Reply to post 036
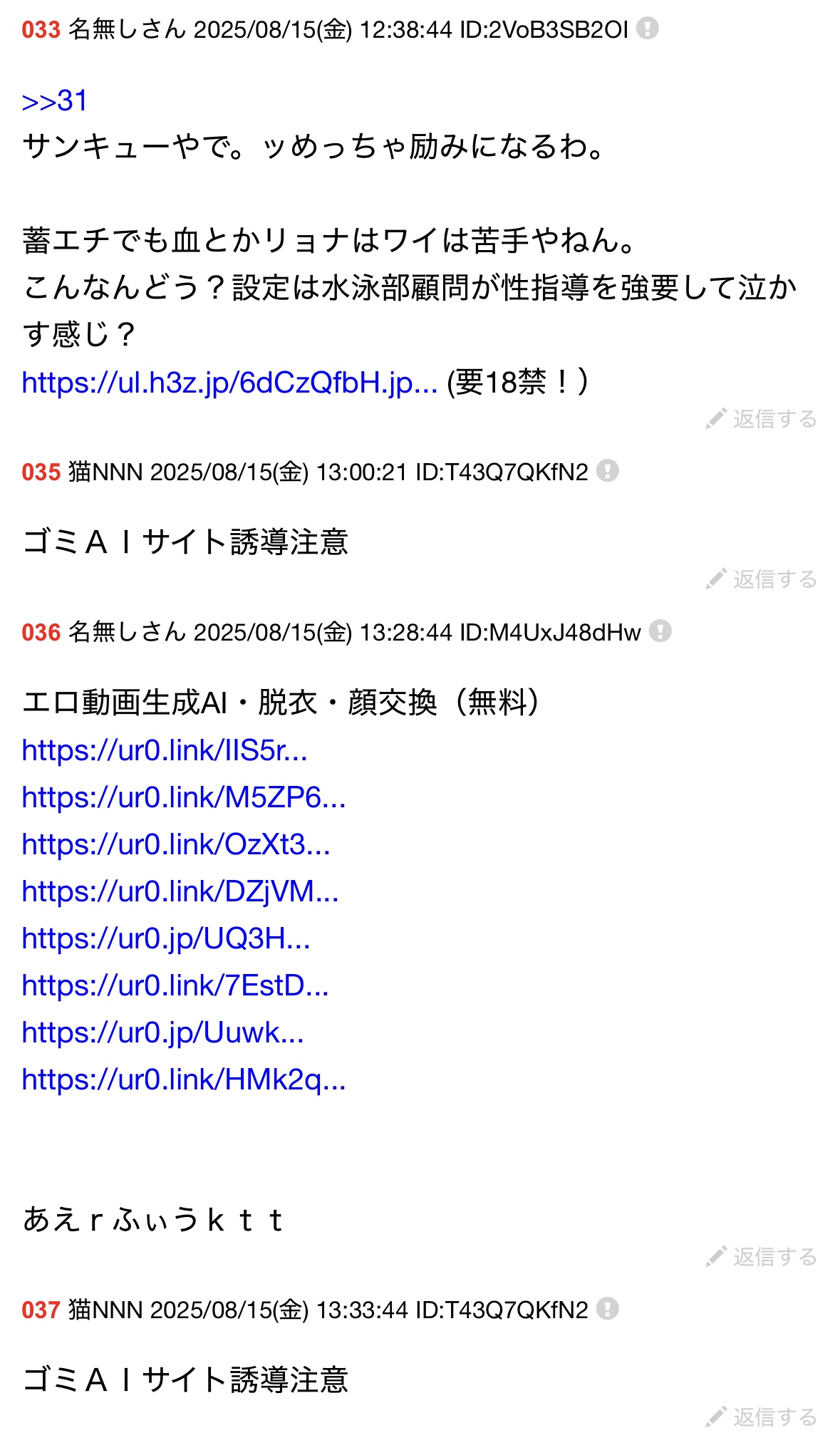 pos(761,1257)
